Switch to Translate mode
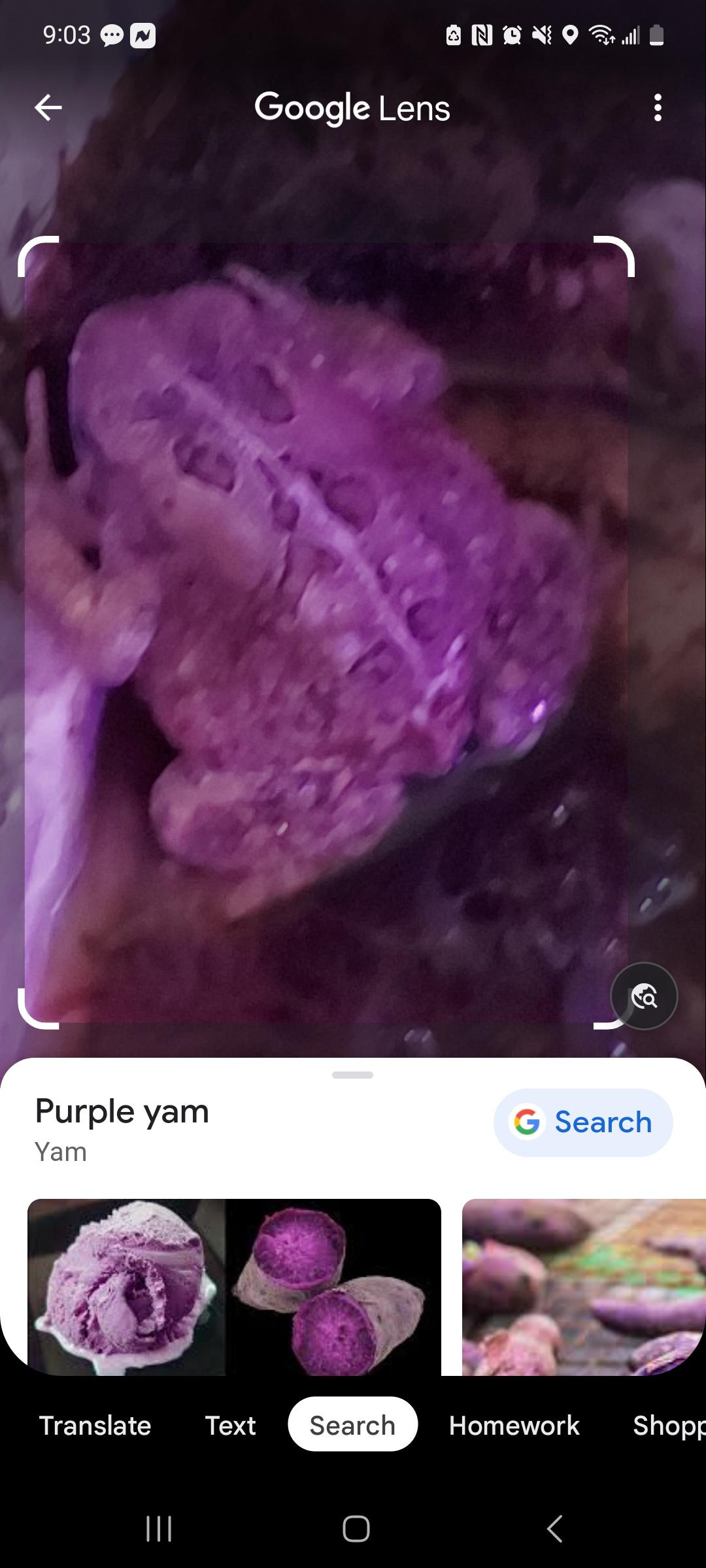Screen dimensions: 706x1568 [95, 1425]
